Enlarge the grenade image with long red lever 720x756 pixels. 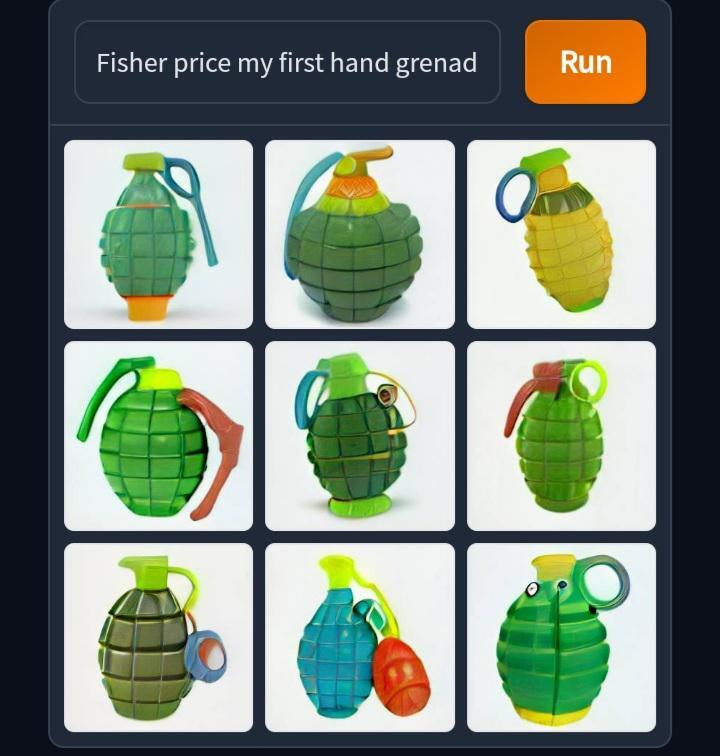tap(158, 436)
